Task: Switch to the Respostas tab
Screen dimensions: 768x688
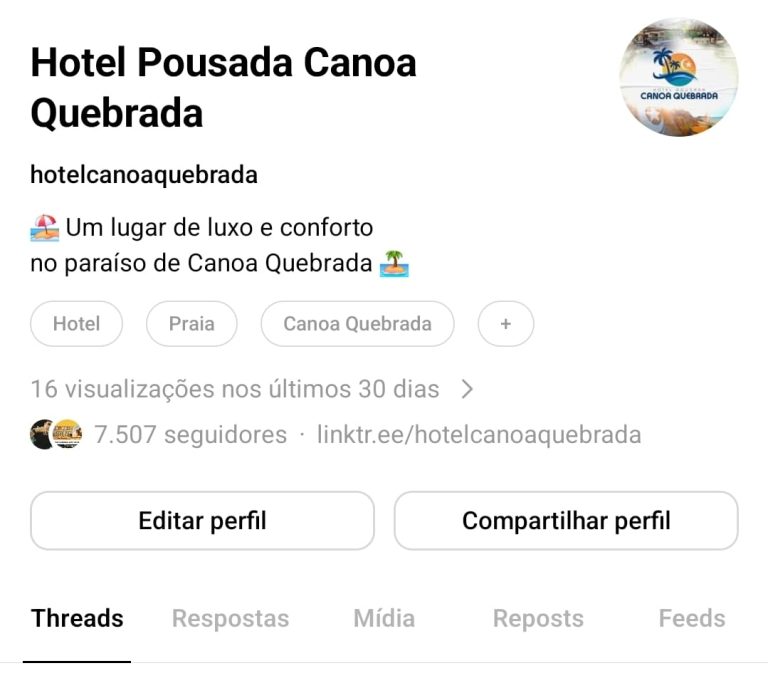Action: 230,619
